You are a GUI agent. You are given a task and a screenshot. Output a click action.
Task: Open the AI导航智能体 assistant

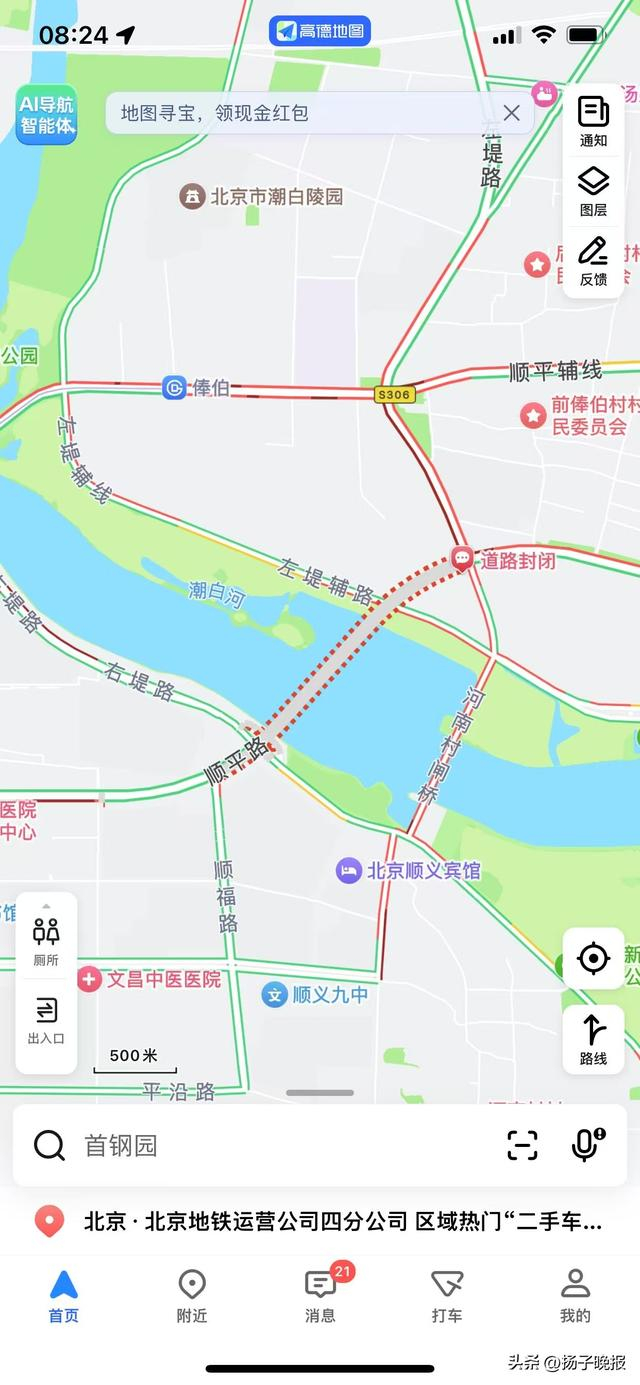(x=46, y=114)
